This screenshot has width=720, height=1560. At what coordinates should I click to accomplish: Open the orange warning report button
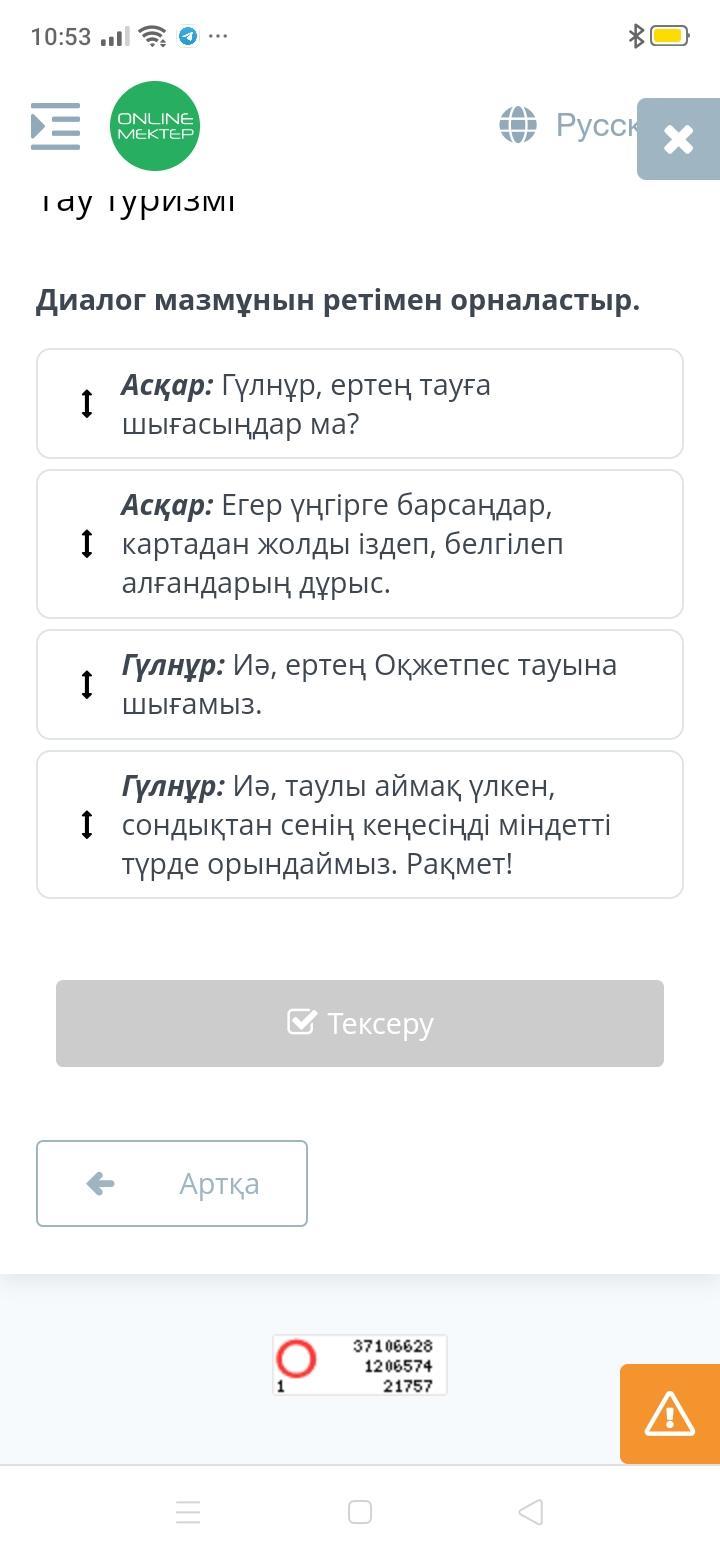[x=670, y=1414]
